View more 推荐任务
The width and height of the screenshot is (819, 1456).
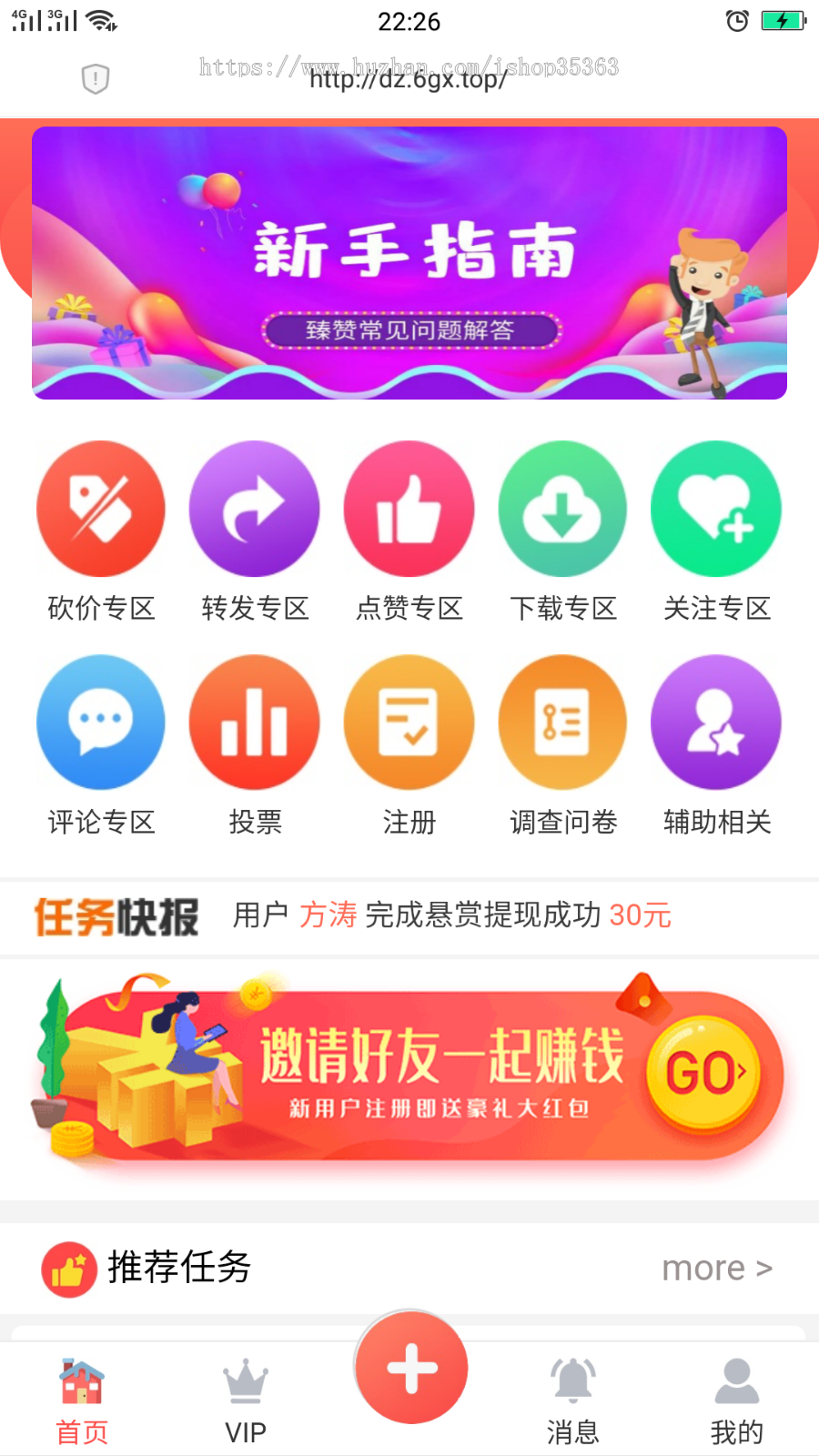(716, 1268)
